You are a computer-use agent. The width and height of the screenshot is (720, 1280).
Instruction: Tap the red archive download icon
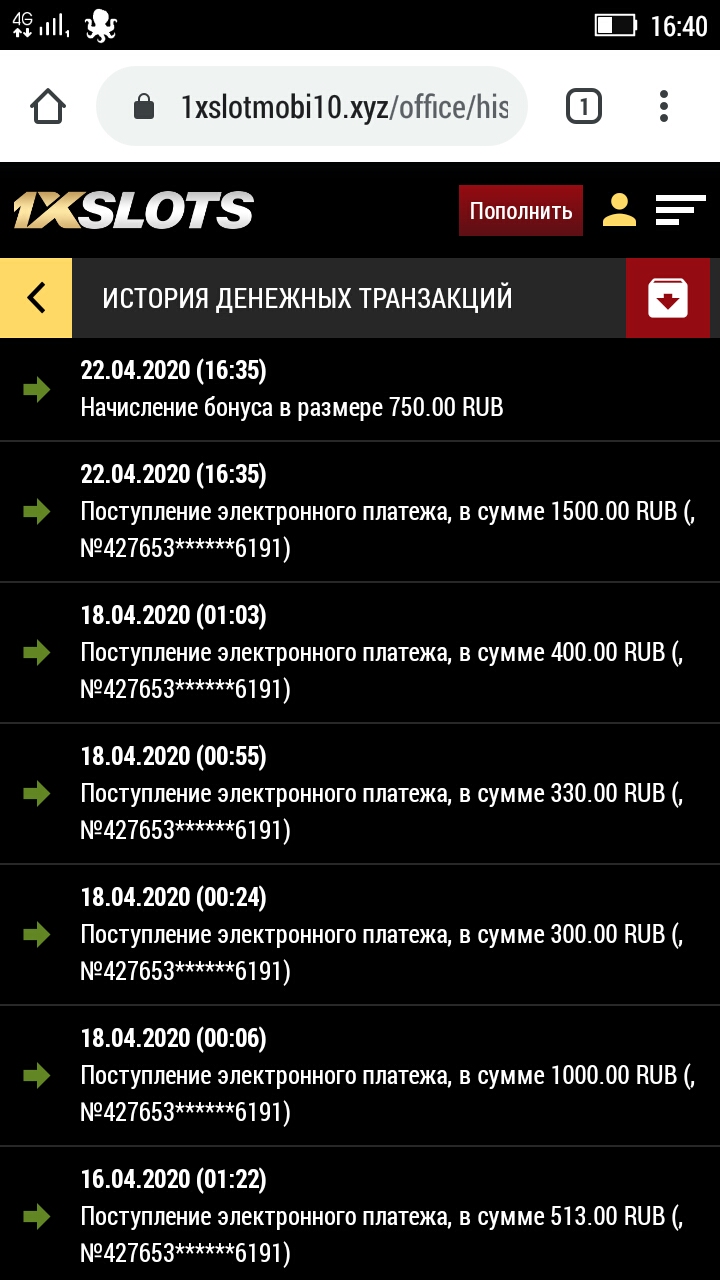[668, 298]
